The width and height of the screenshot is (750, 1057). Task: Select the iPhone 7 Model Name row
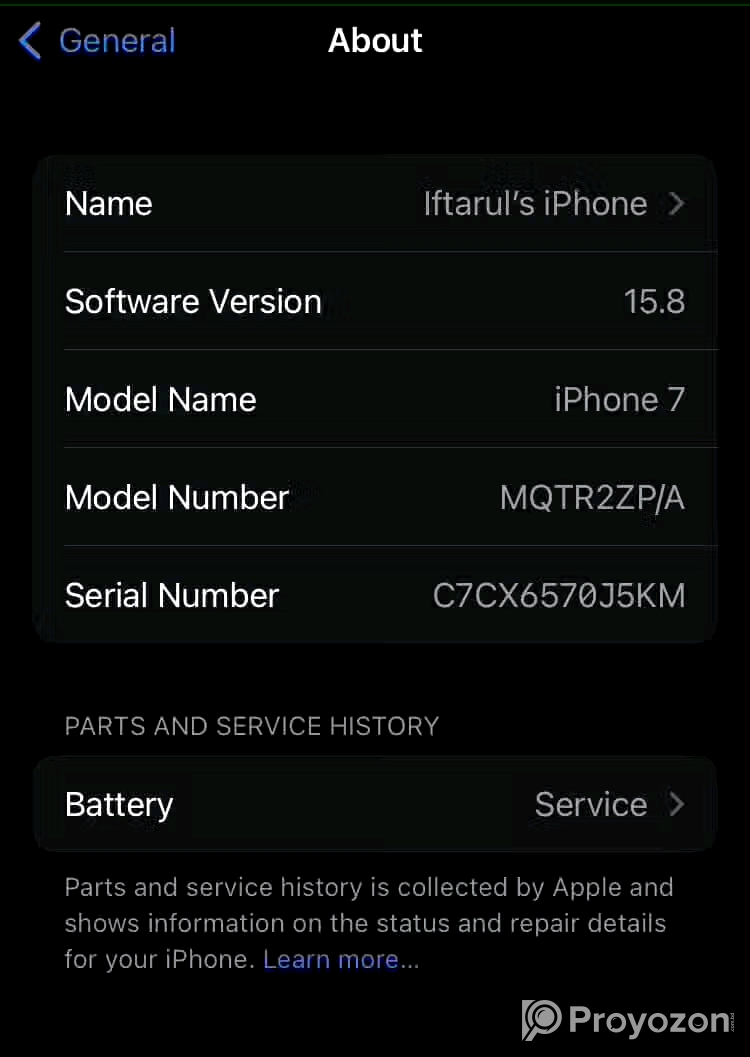coord(375,399)
